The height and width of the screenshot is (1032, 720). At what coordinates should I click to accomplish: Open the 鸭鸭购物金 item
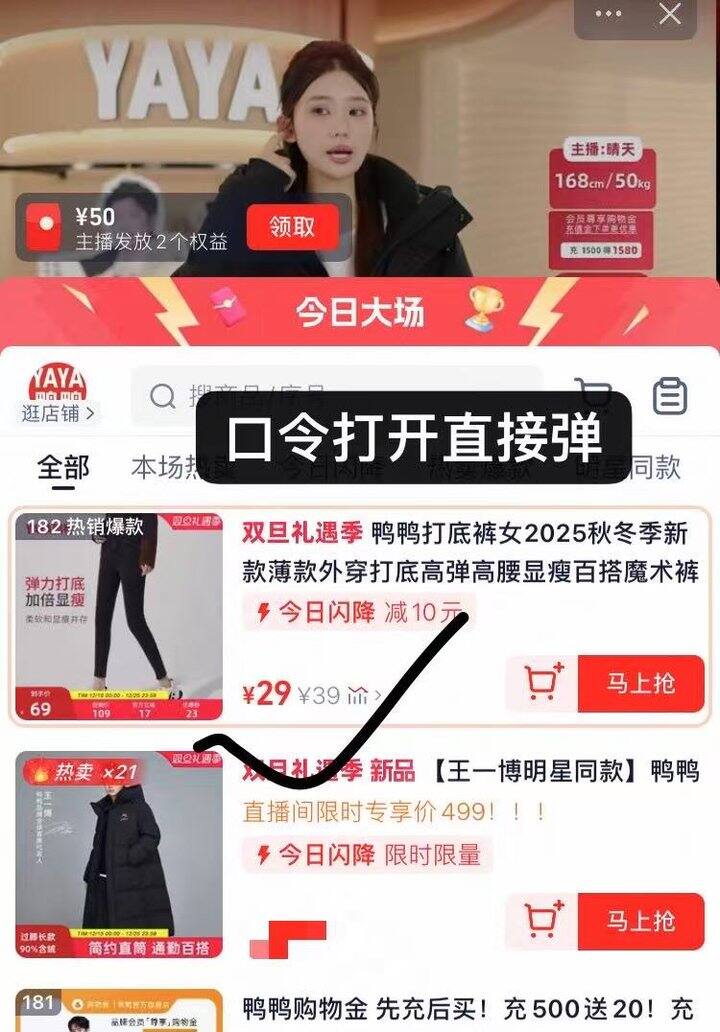pyautogui.click(x=470, y=1008)
